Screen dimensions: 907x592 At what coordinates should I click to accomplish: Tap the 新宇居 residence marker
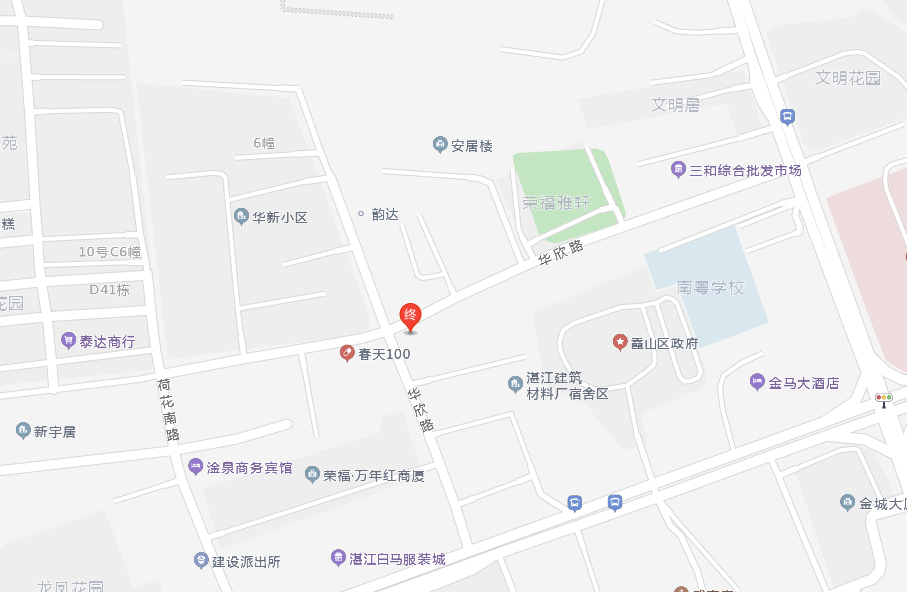(23, 431)
